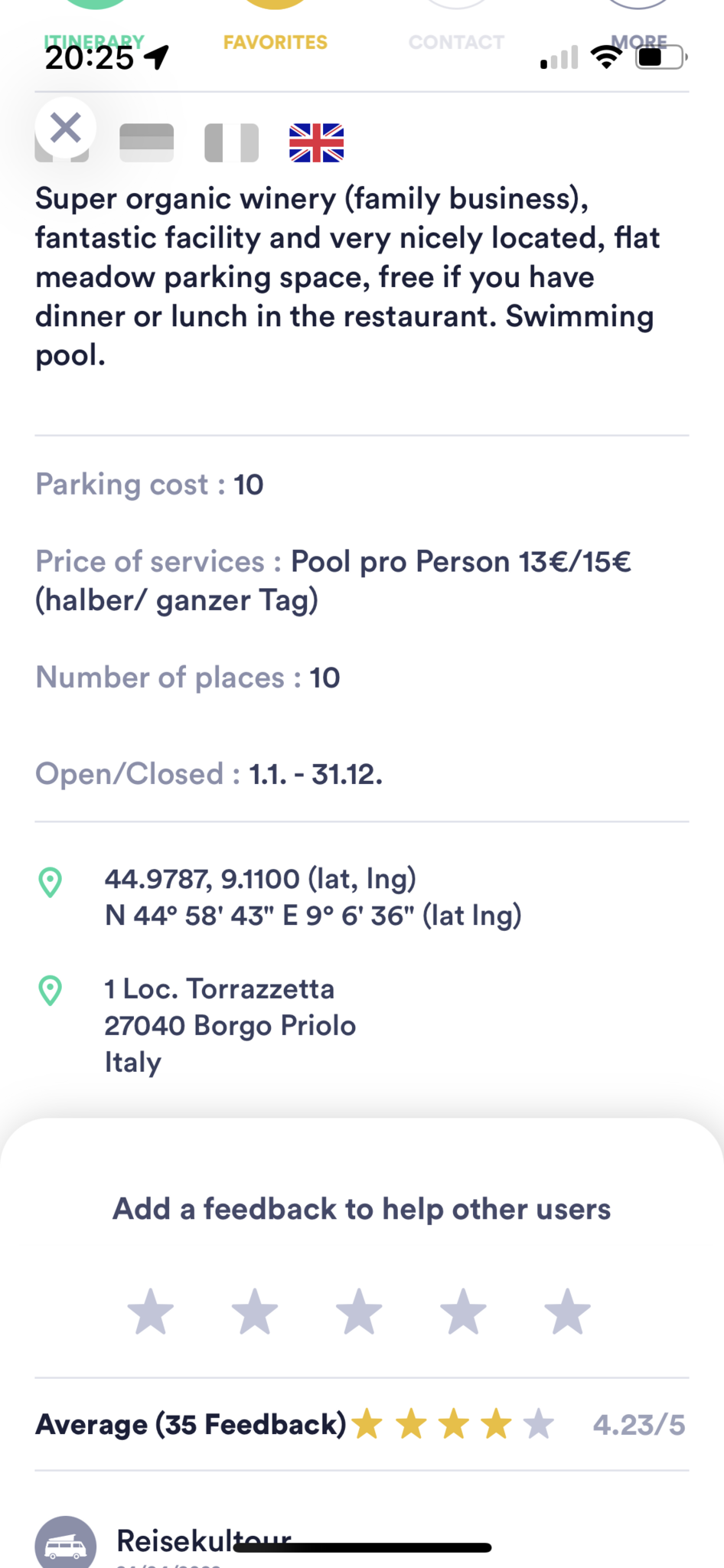Select the greyed horizontal-striped flag language
The image size is (724, 1568).
(x=147, y=143)
